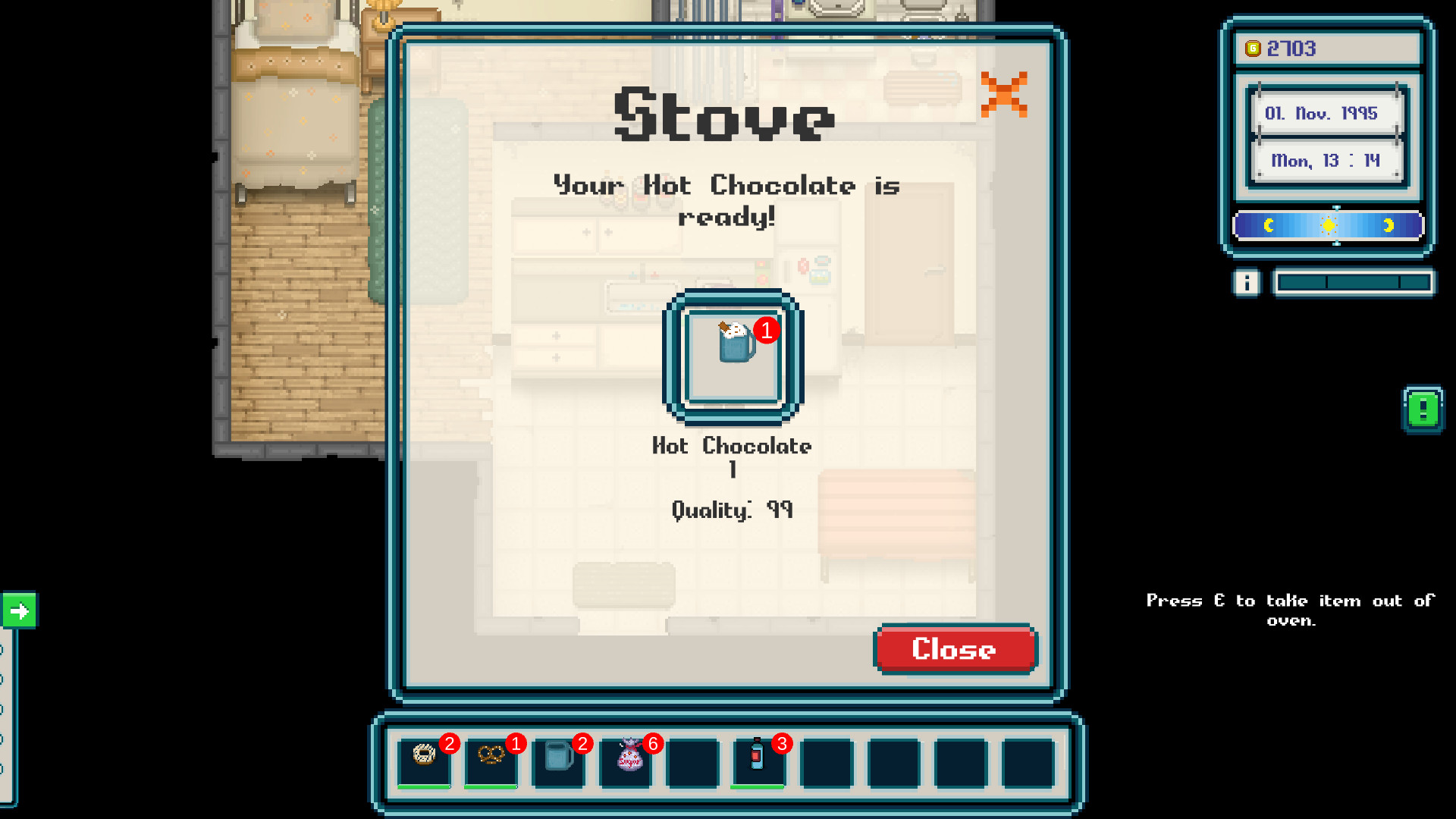Viewport: 1456px width, 819px height.
Task: Open the info button near the clock
Action: pyautogui.click(x=1246, y=283)
